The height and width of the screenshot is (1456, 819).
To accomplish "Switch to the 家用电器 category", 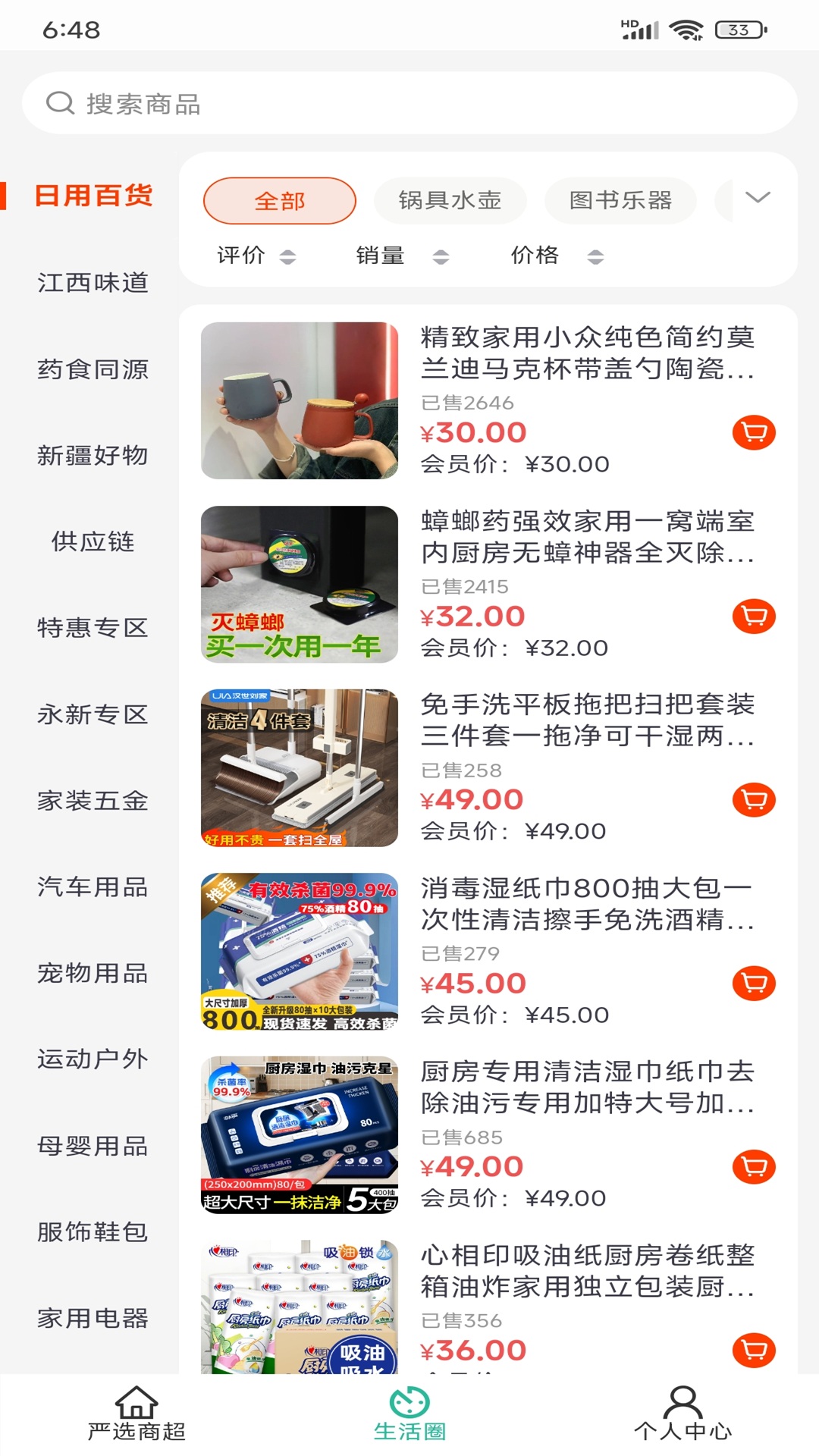I will point(93,1318).
